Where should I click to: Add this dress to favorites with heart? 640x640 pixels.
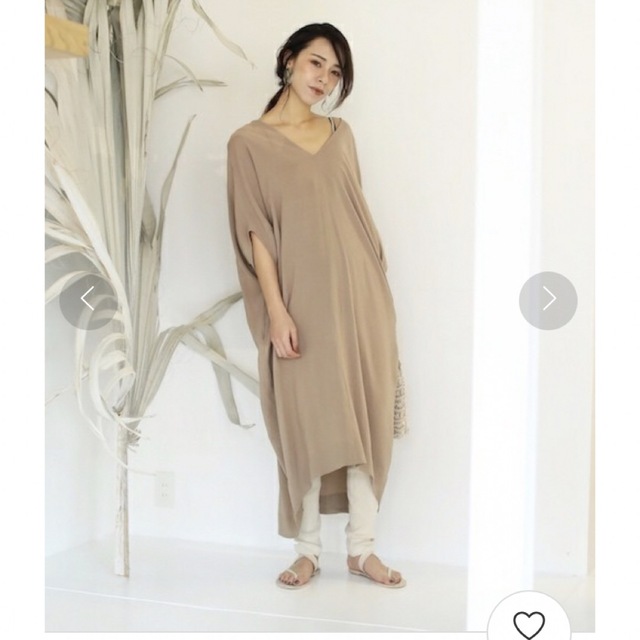tap(529, 624)
